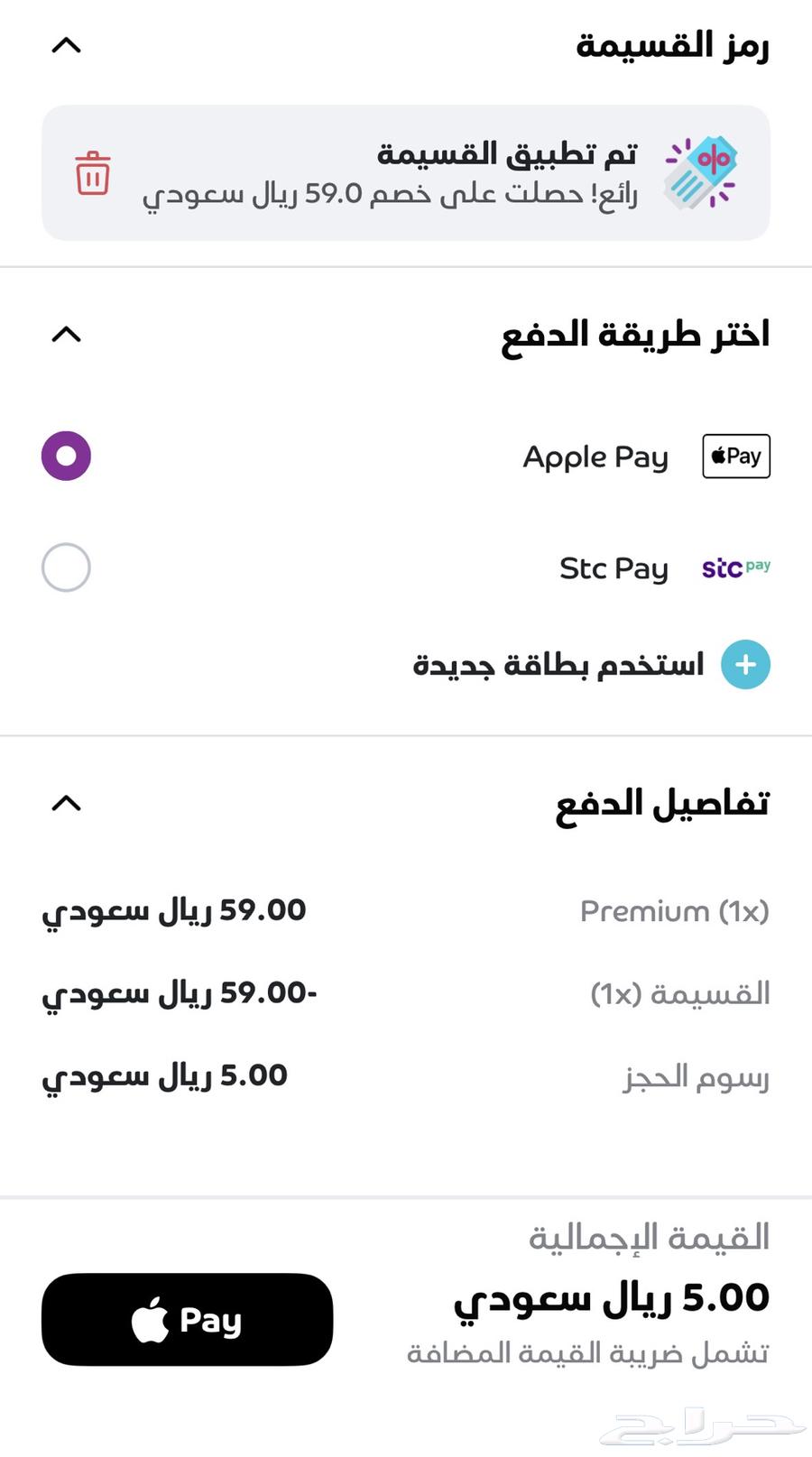
Task: Collapse the اختر طريقة الدفع section
Action: click(x=65, y=334)
